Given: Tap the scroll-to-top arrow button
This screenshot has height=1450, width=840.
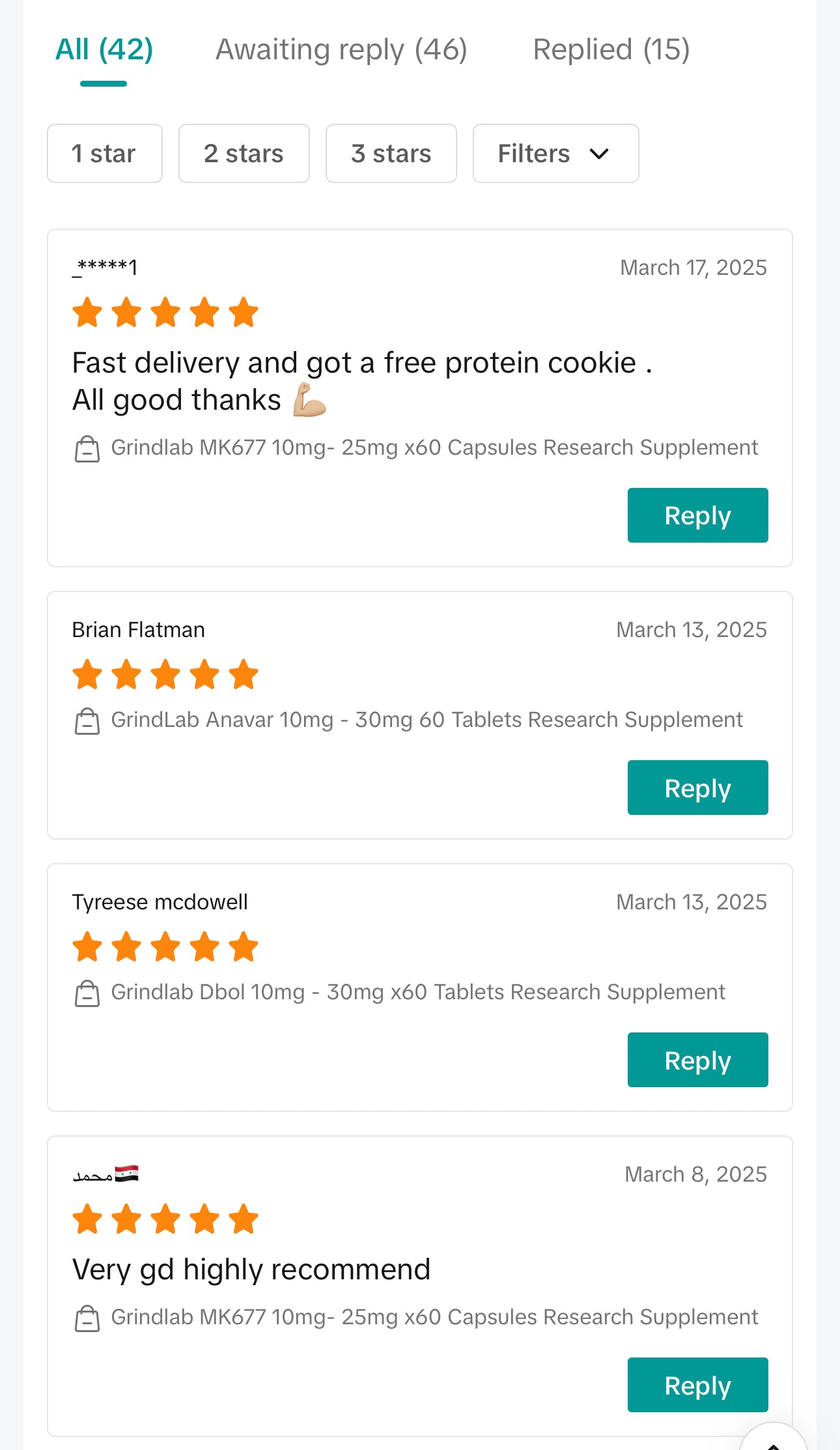Looking at the screenshot, I should [773, 1441].
